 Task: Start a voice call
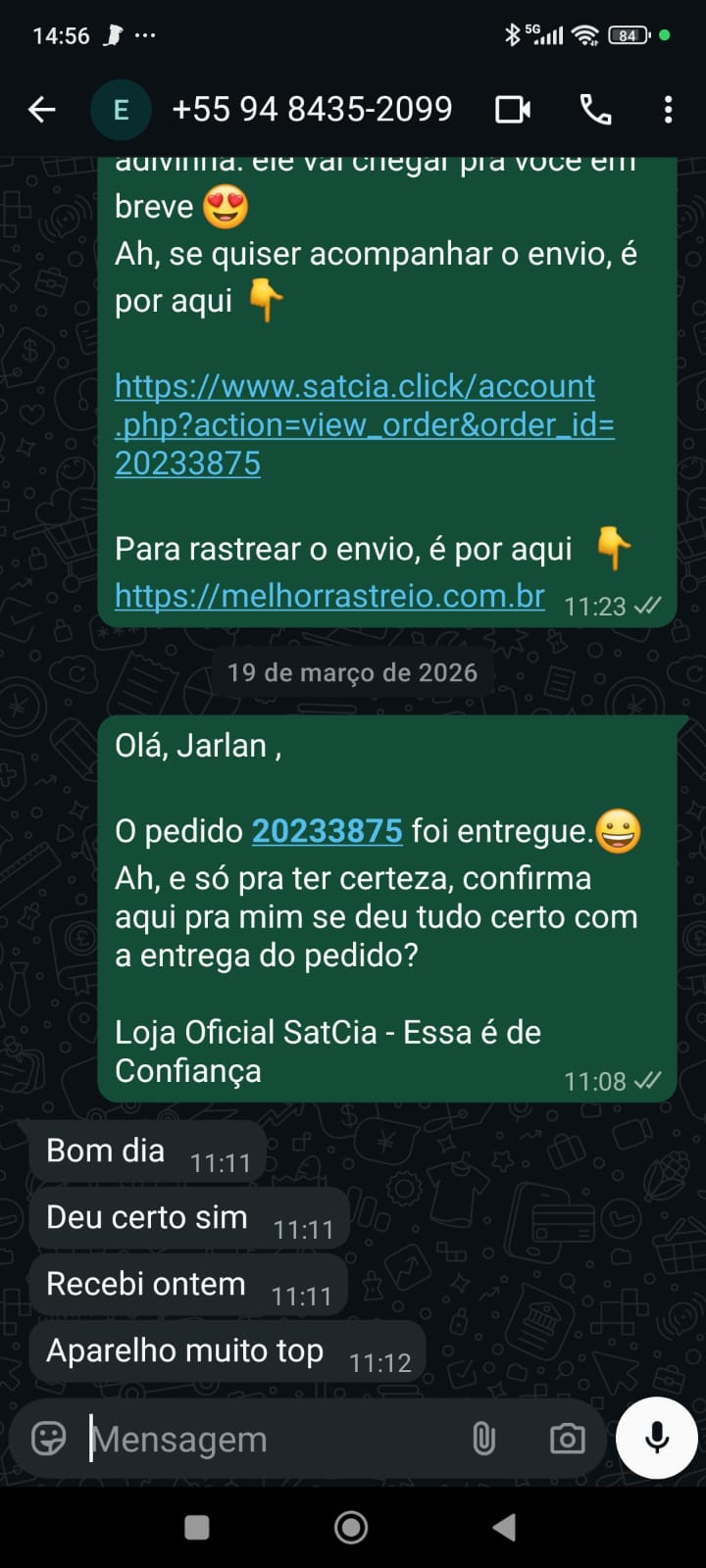(595, 109)
